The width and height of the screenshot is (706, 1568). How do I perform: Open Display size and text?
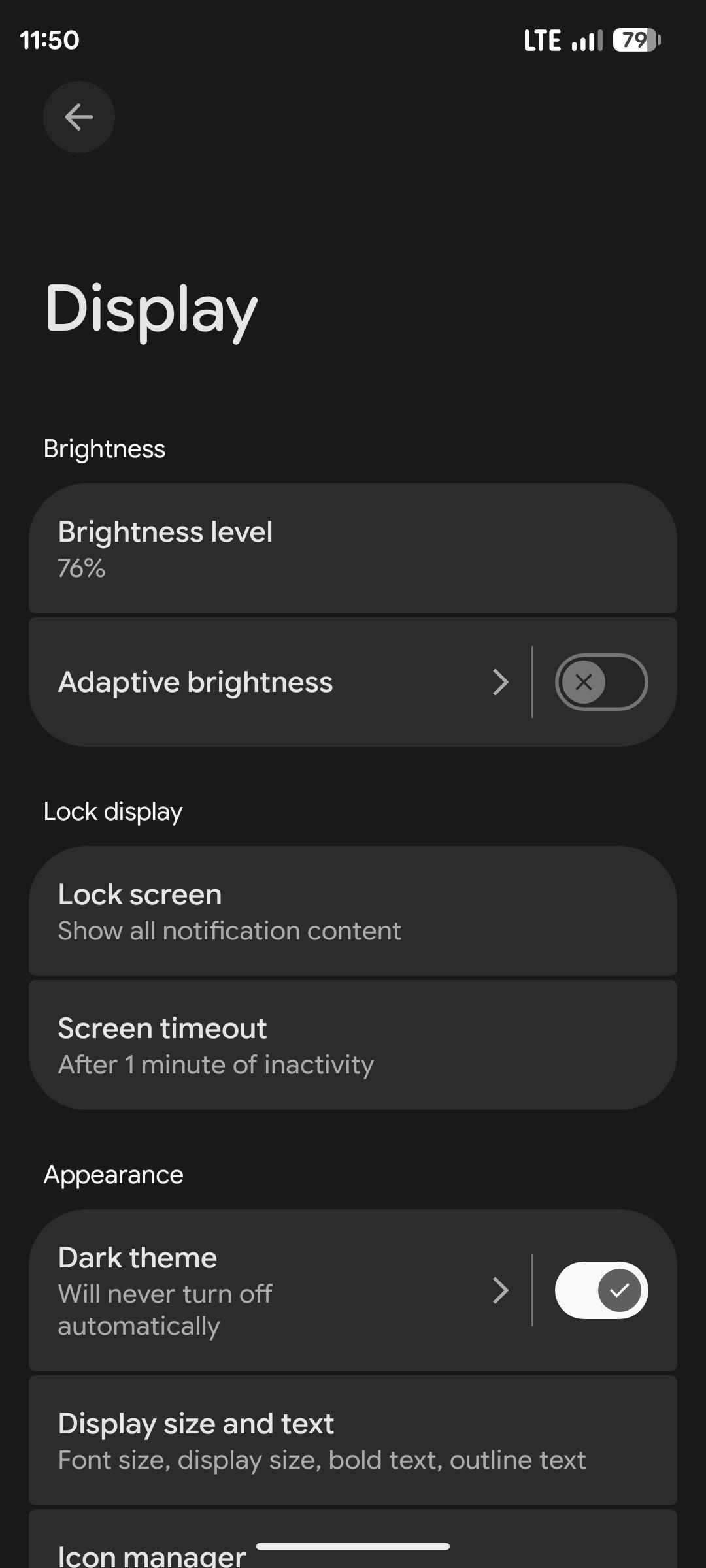click(x=353, y=1441)
